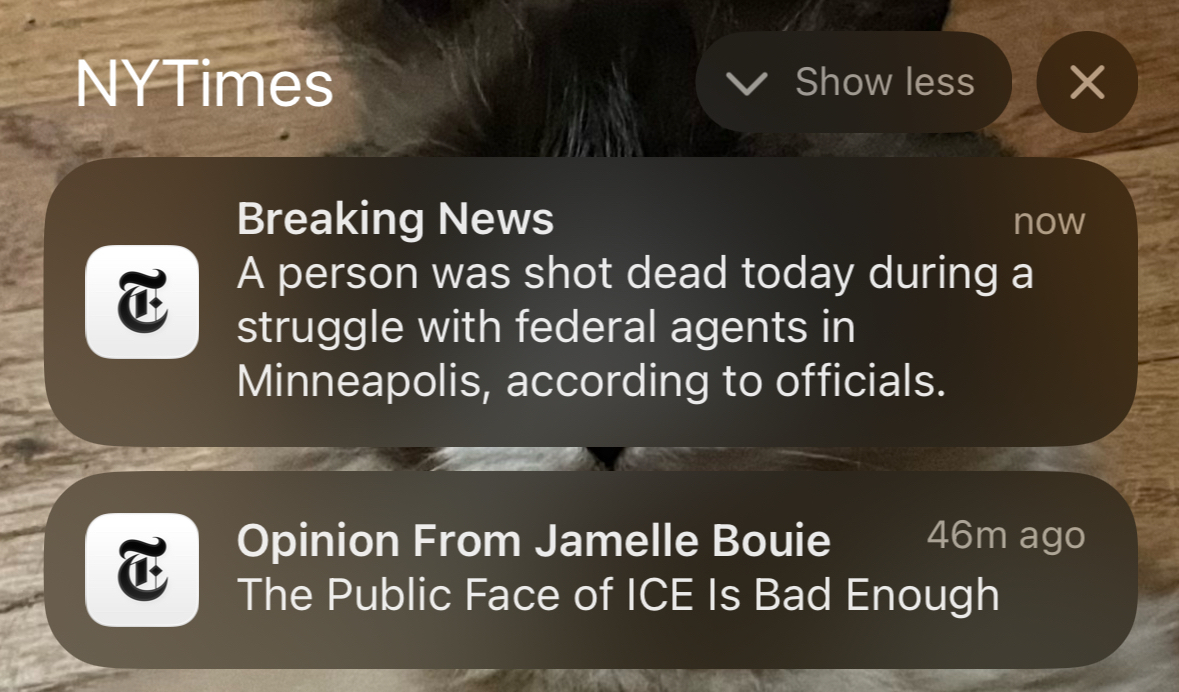The width and height of the screenshot is (1179, 692).
Task: Open the Jamelle Bouie opinion notification
Action: coord(590,570)
